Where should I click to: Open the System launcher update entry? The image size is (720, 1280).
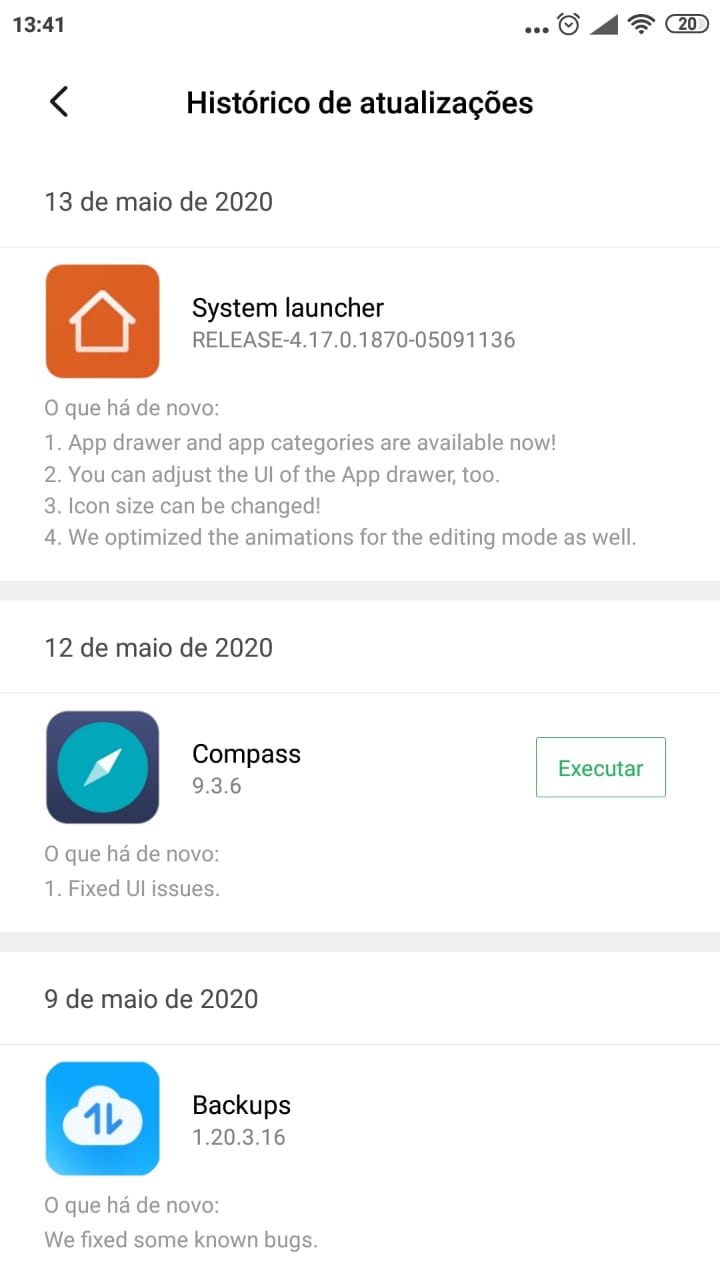[360, 414]
